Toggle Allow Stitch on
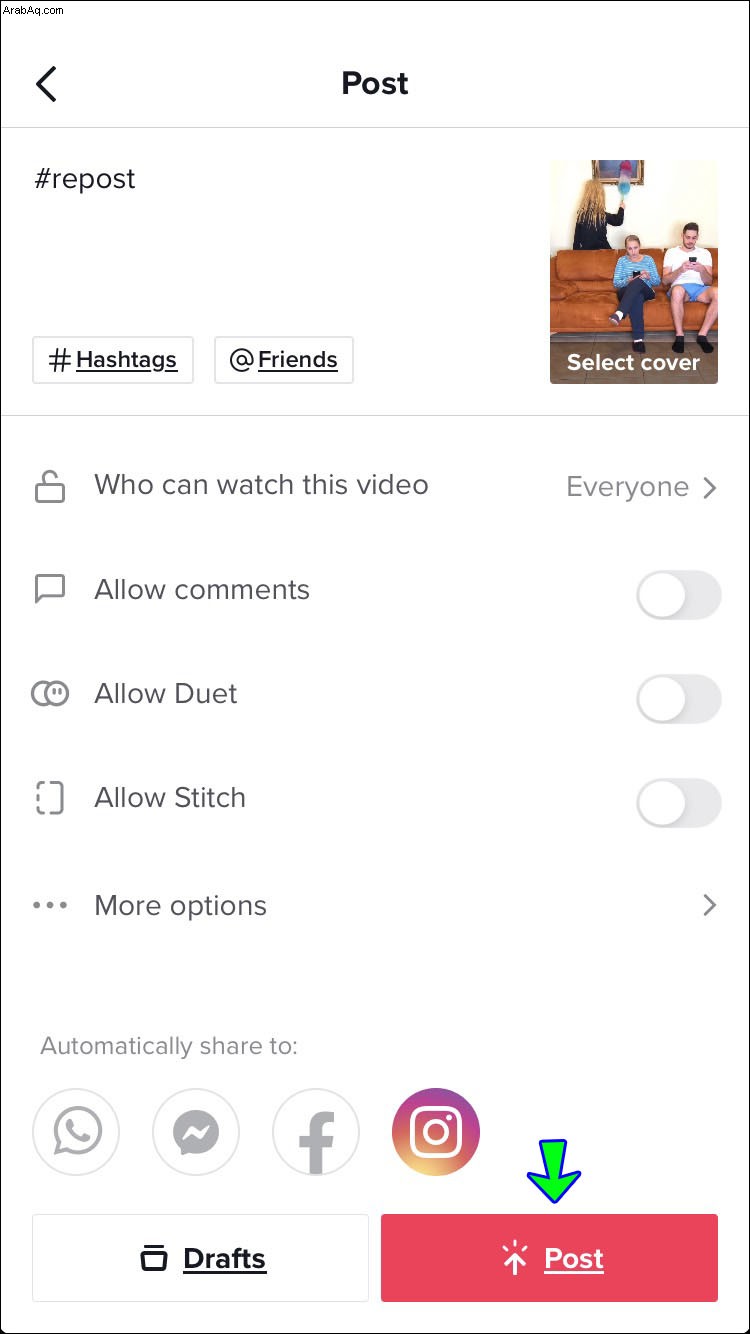This screenshot has width=750, height=1334. [x=679, y=803]
